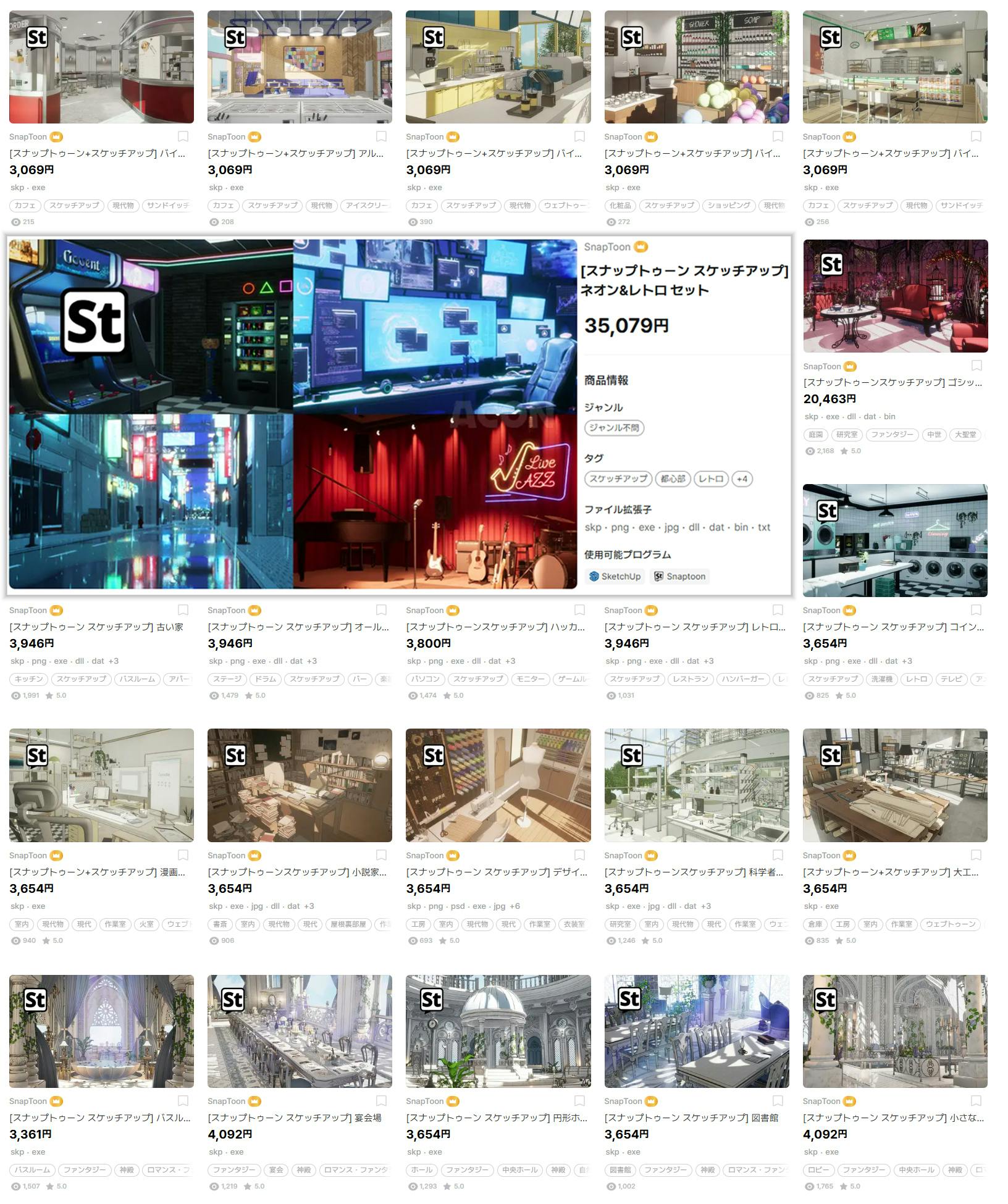Bookmark the 科学者 lab item
This screenshot has width=1008, height=1204.
point(778,855)
